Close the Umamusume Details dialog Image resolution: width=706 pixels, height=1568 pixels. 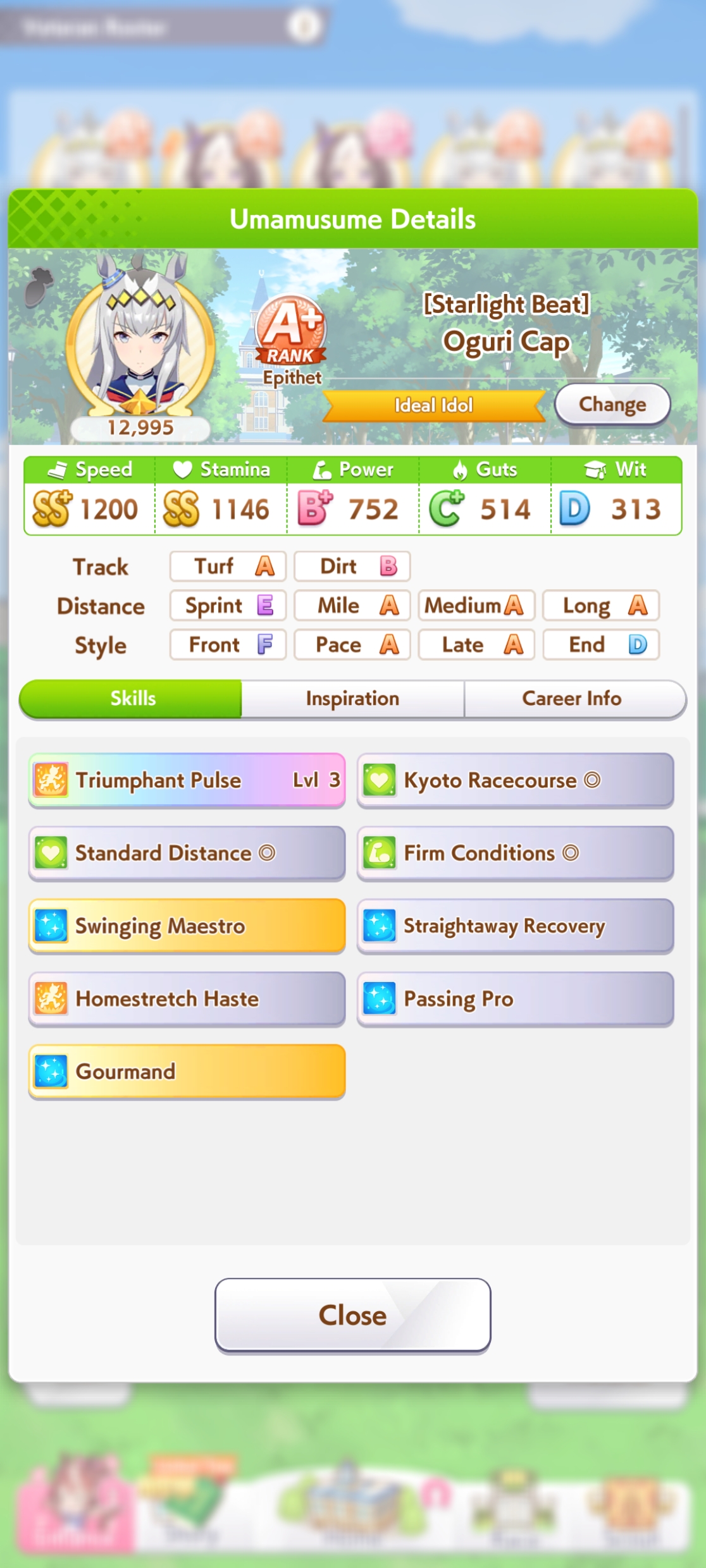click(x=352, y=1315)
